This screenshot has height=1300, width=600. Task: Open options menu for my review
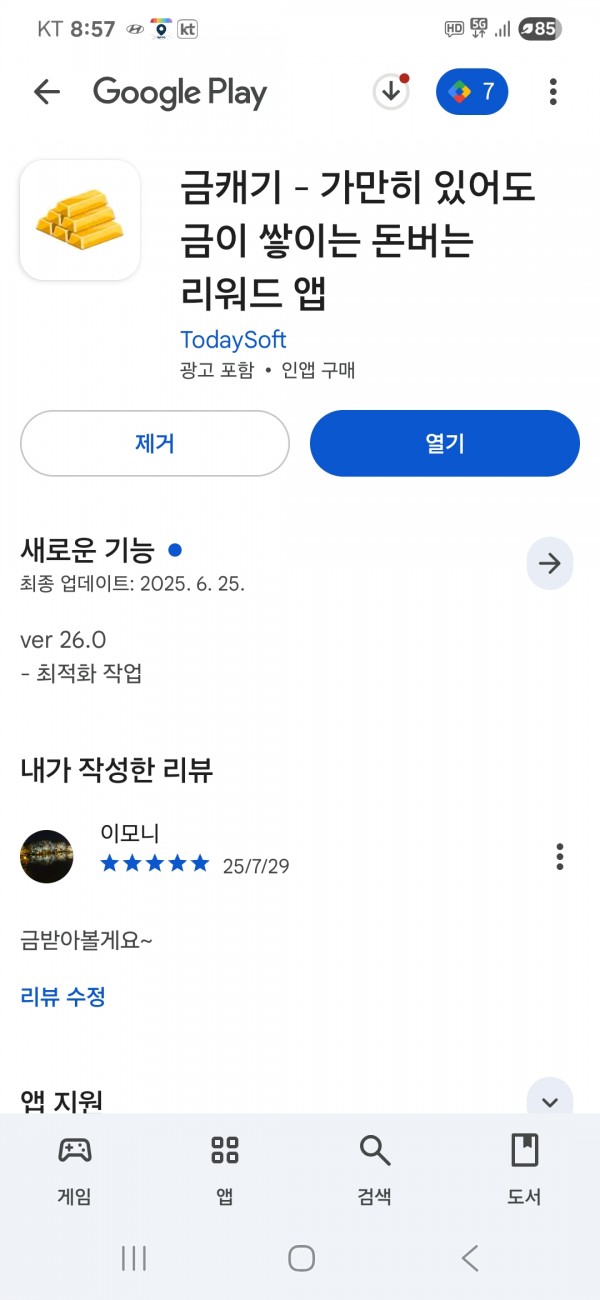pos(559,856)
